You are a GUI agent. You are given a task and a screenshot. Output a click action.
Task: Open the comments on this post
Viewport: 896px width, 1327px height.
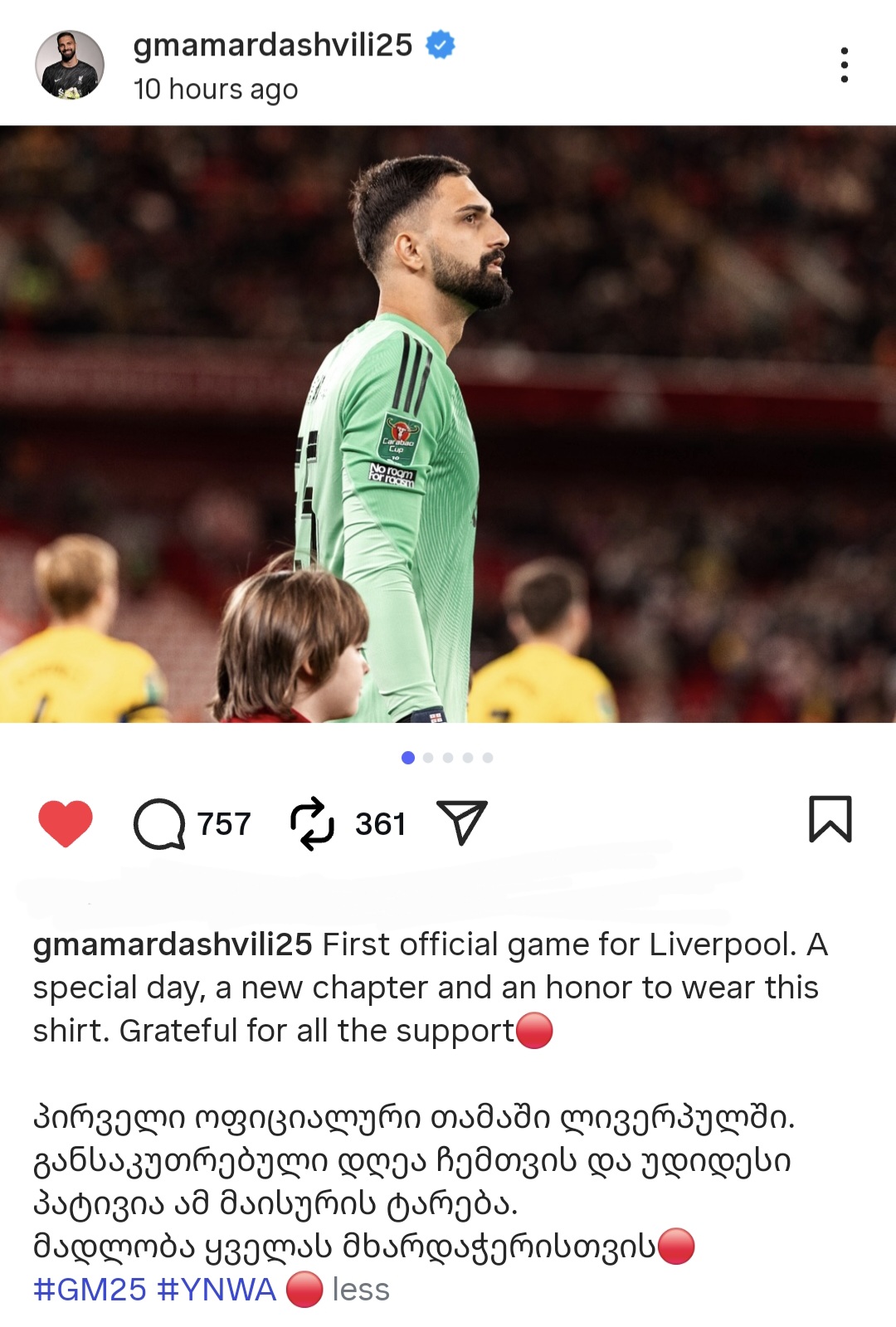159,824
